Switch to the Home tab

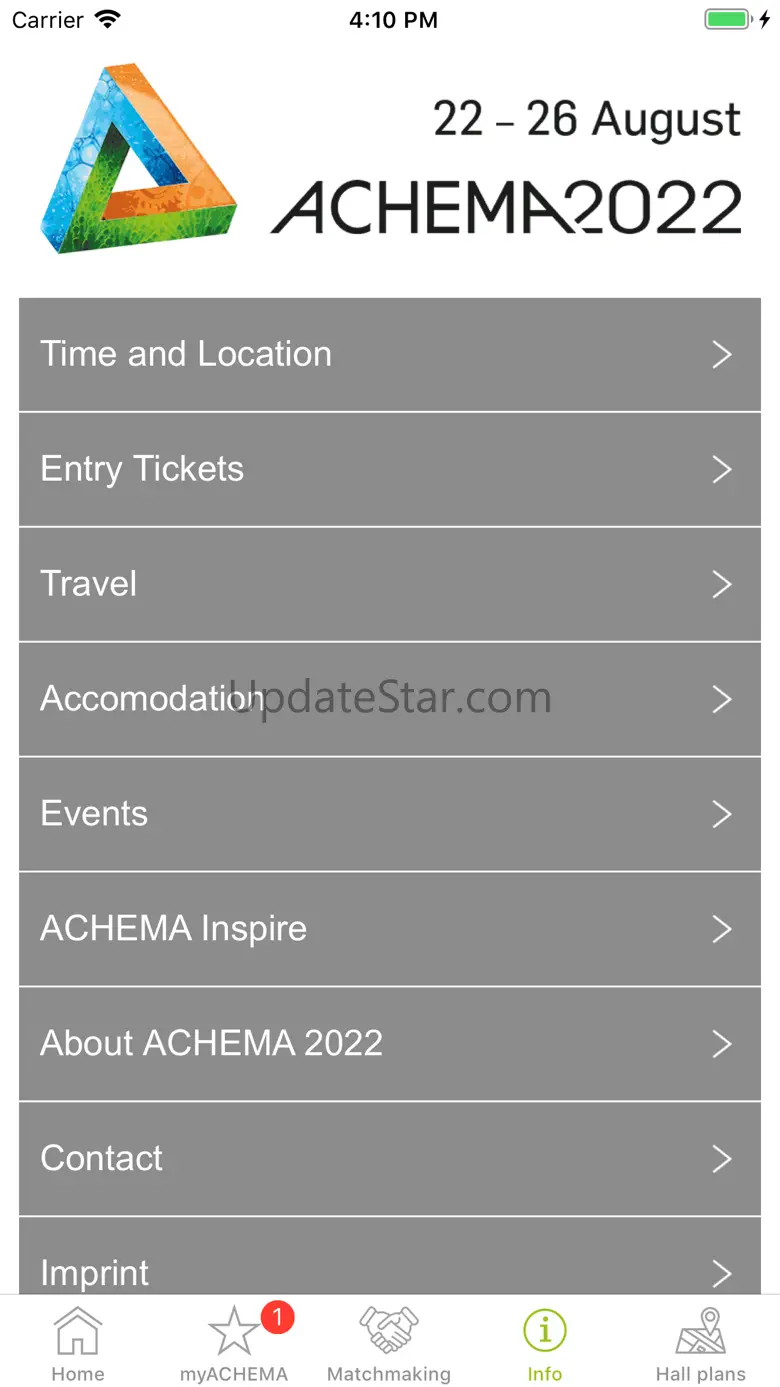click(78, 1343)
